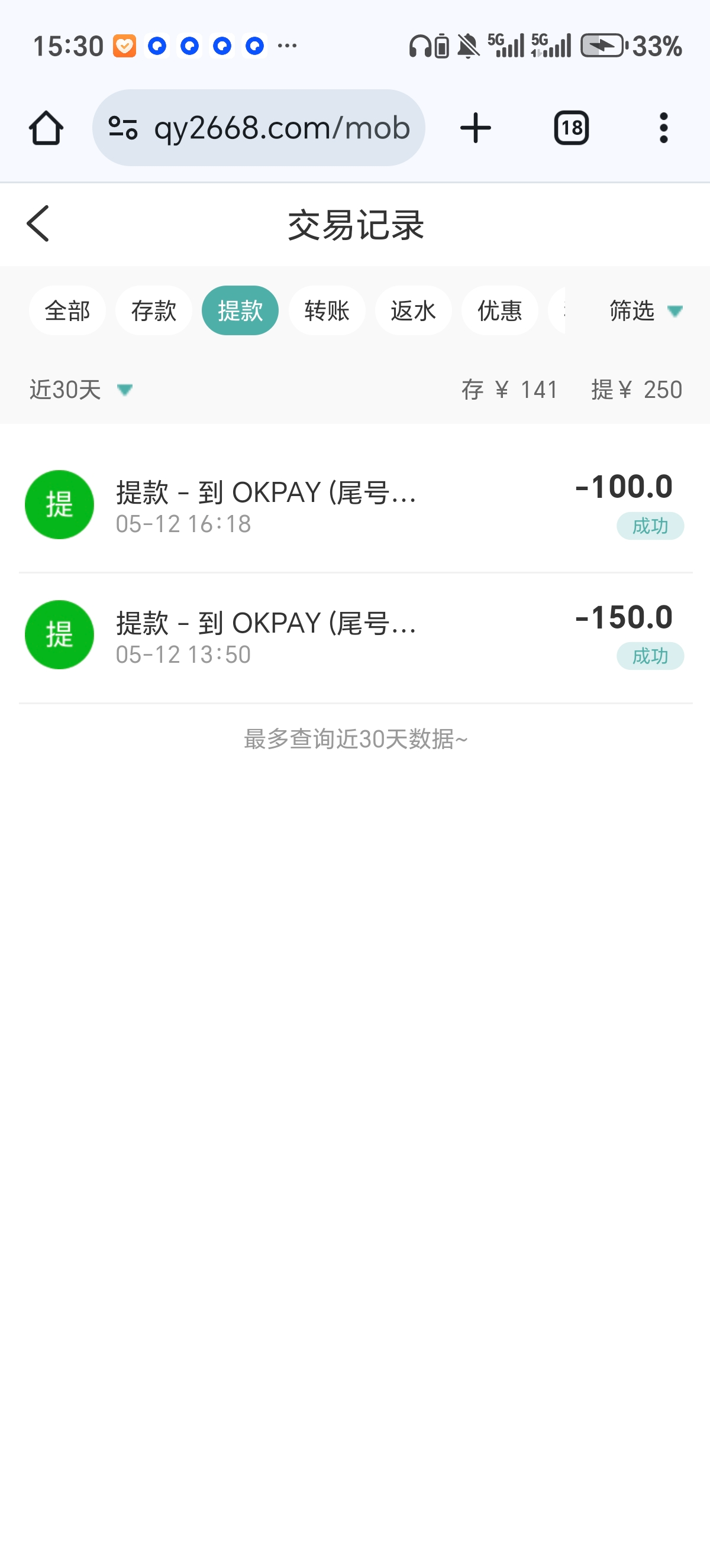Image resolution: width=710 pixels, height=1568 pixels.
Task: Tap the 成功 status badge on the 16:18 record
Action: coord(649,526)
